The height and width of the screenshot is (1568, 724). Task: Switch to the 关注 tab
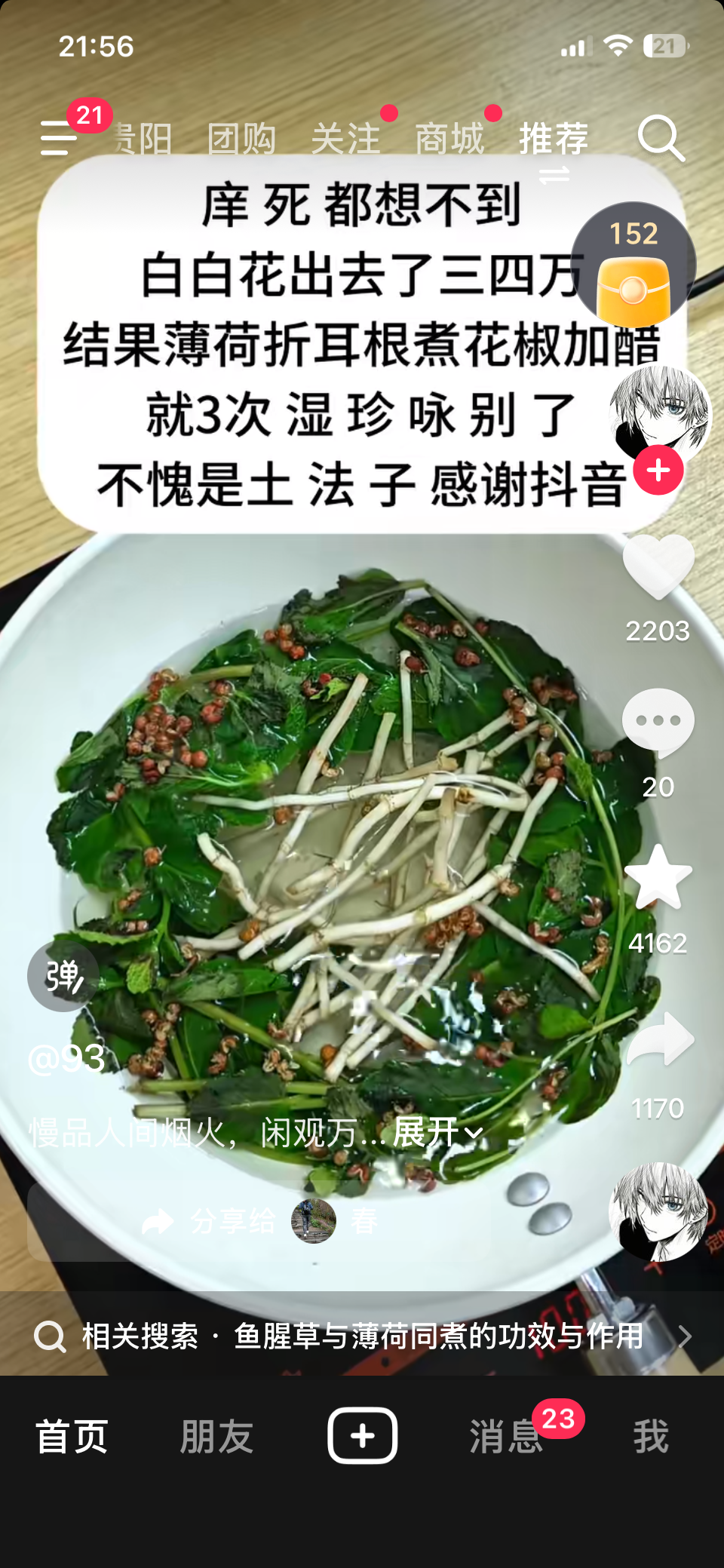[346, 139]
